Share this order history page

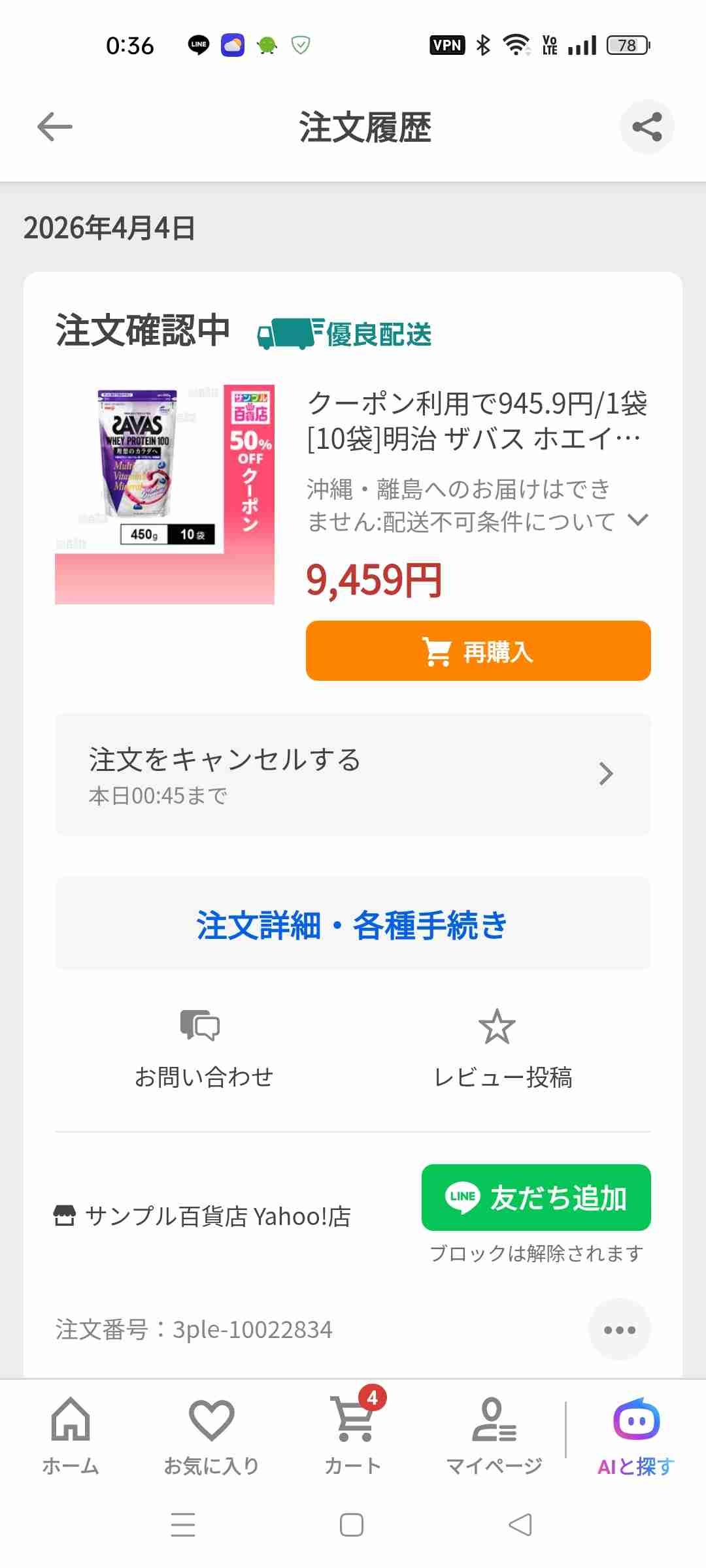coord(647,127)
